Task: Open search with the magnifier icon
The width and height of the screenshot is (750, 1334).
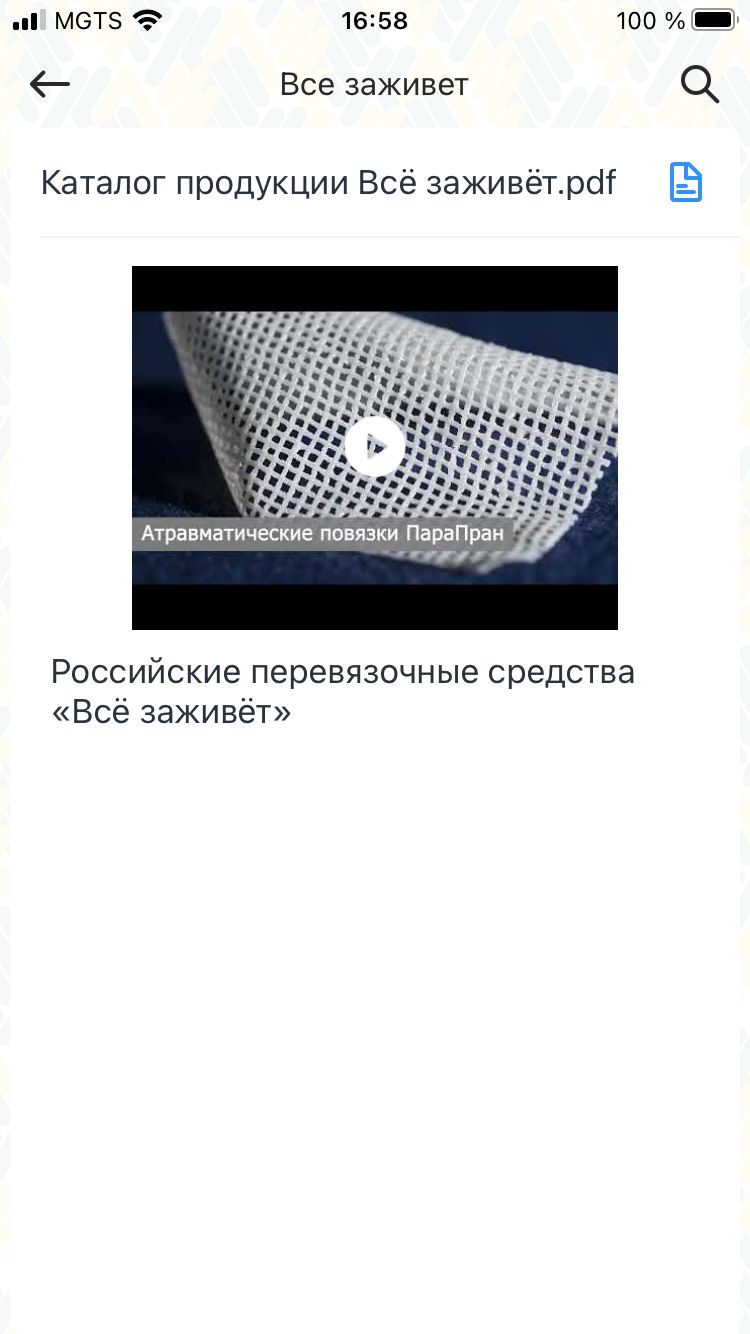Action: click(x=700, y=85)
